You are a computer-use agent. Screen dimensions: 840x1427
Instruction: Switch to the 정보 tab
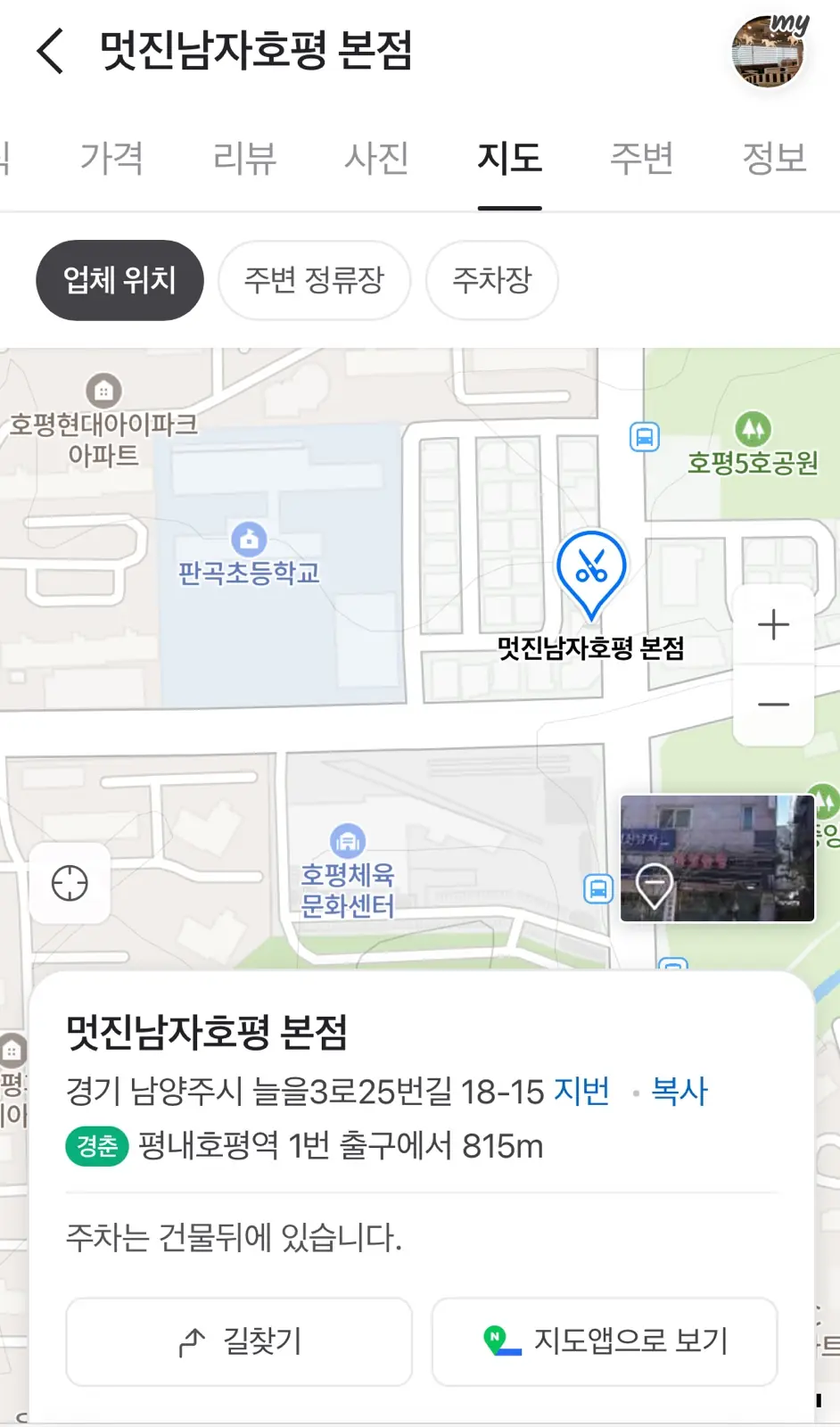(x=773, y=159)
